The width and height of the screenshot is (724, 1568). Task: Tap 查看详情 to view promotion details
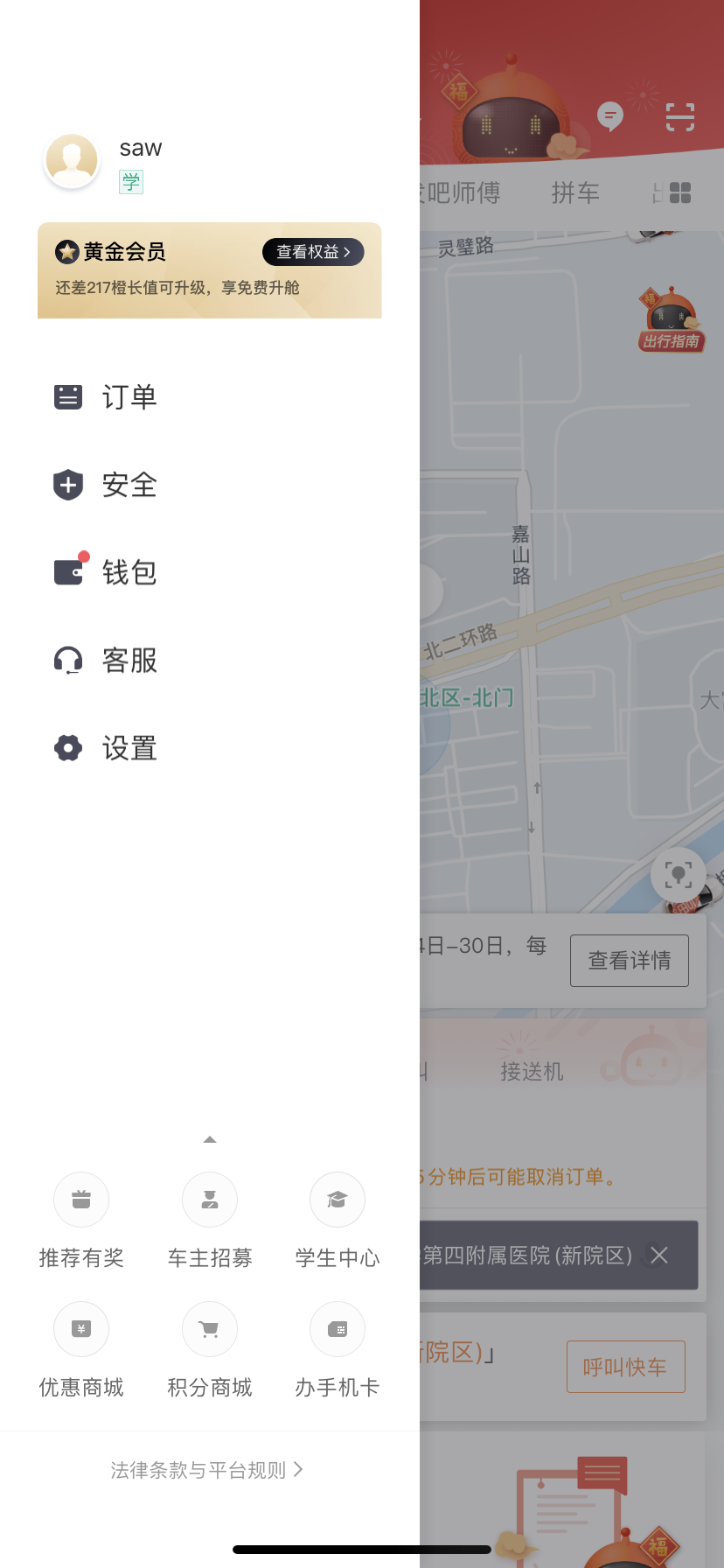(x=629, y=960)
